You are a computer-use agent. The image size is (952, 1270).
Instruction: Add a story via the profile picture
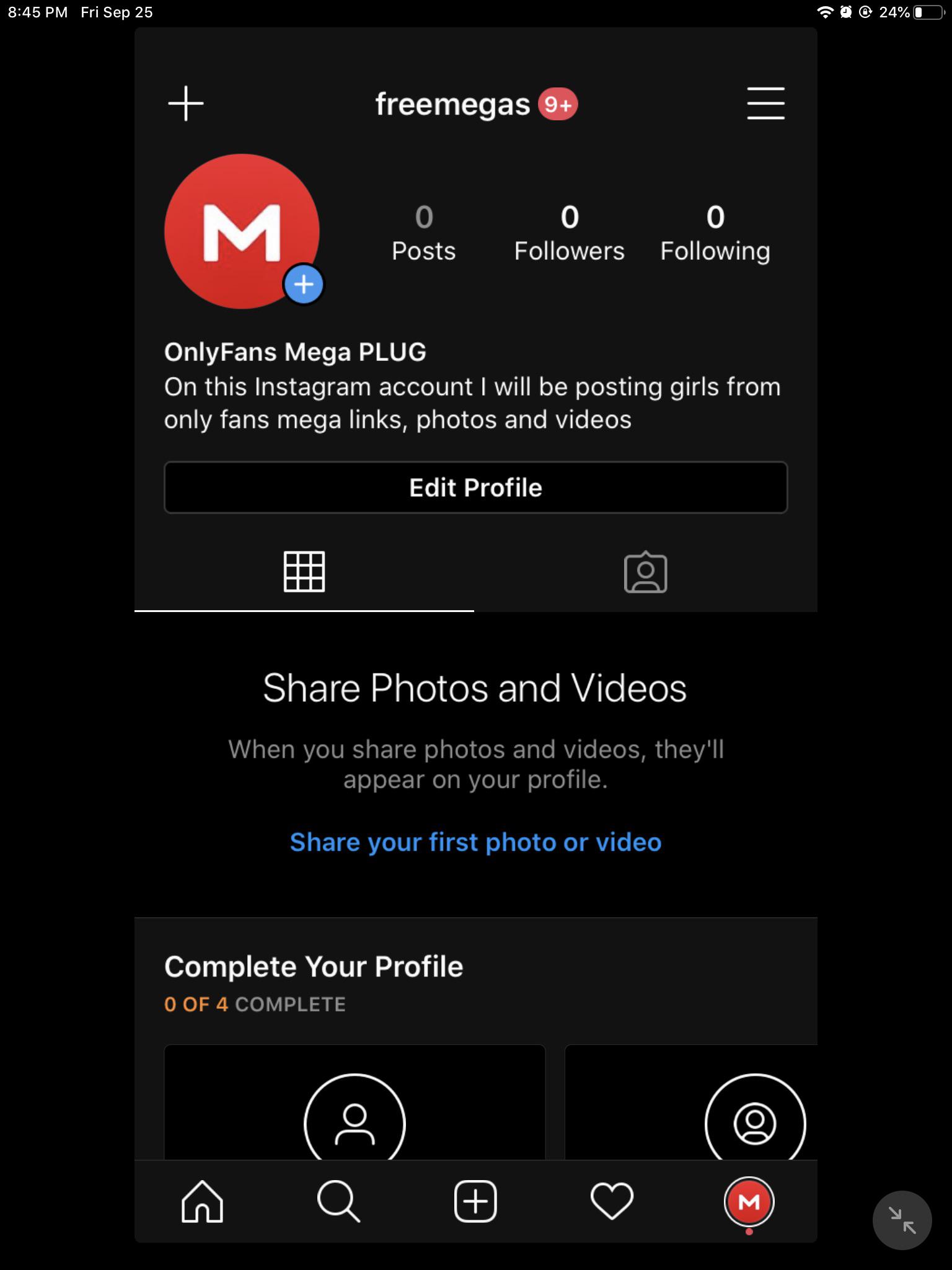click(x=303, y=285)
